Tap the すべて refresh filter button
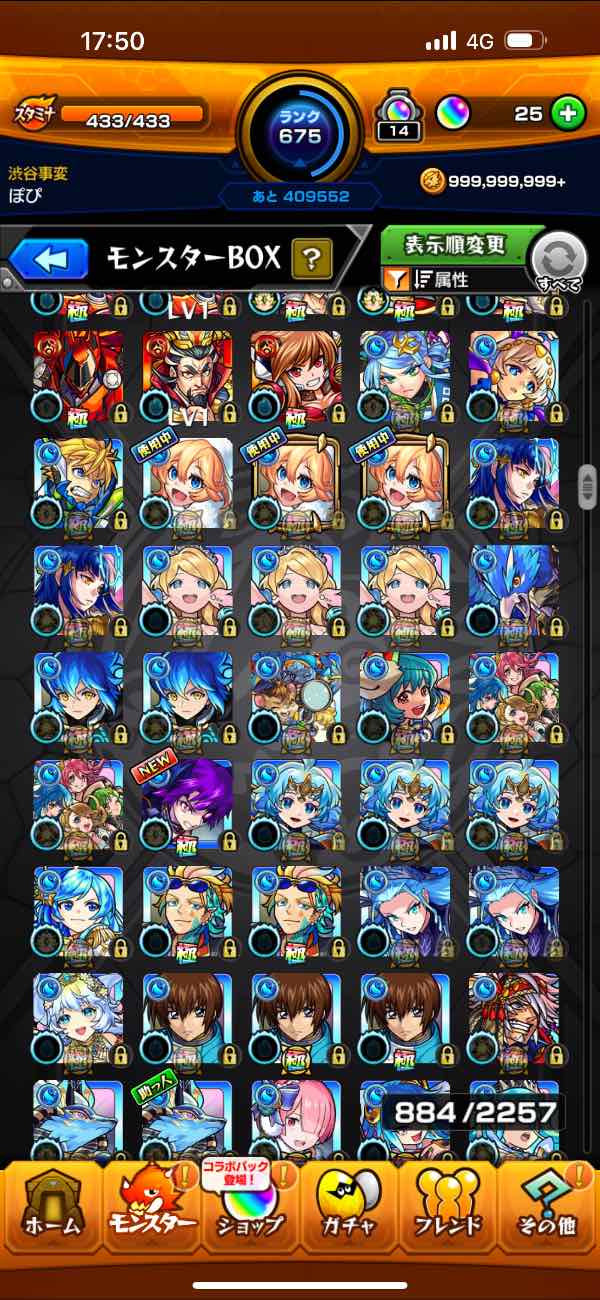 point(558,262)
